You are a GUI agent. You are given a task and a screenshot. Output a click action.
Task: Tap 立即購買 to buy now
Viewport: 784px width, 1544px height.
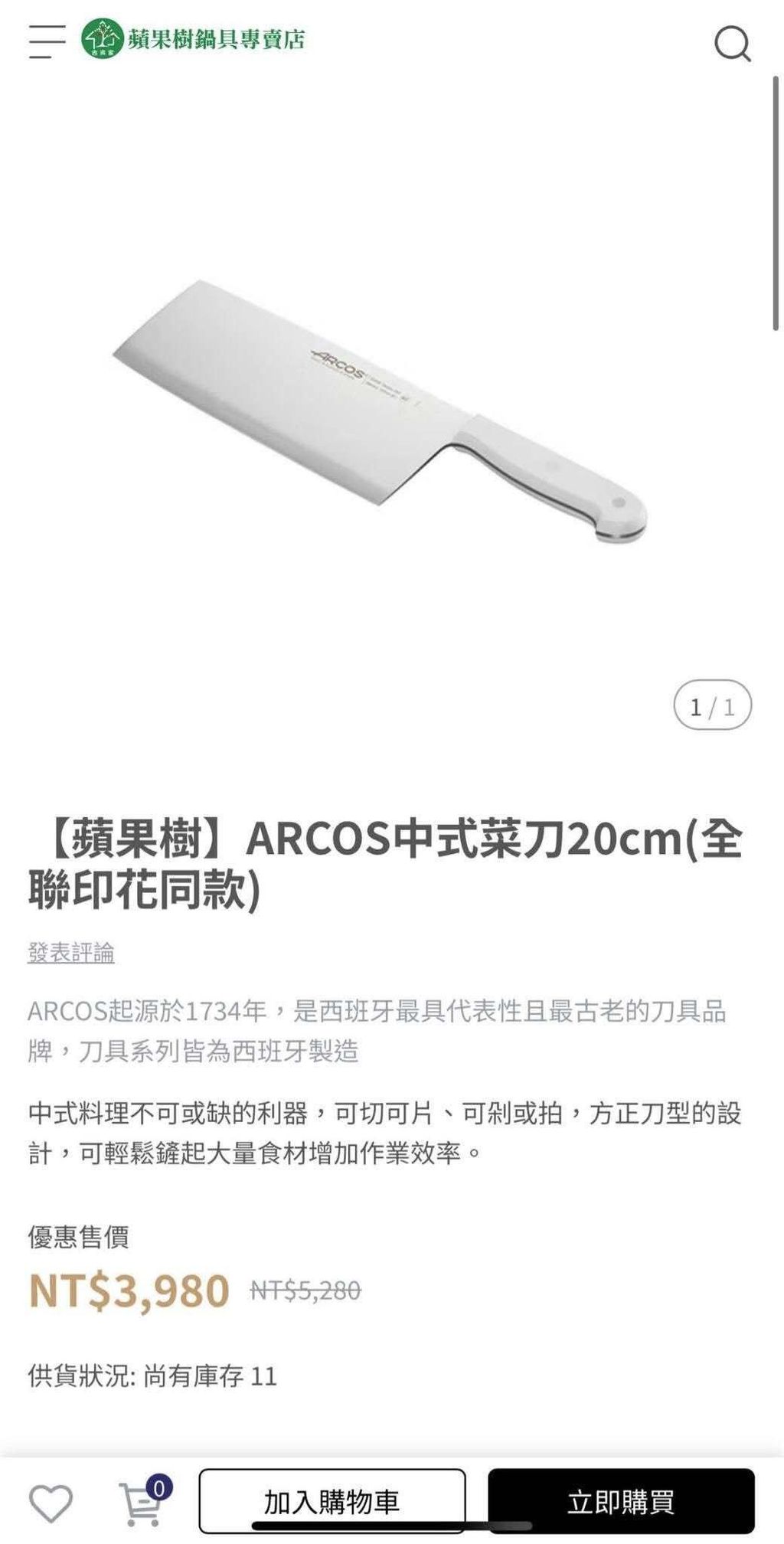tap(621, 1501)
